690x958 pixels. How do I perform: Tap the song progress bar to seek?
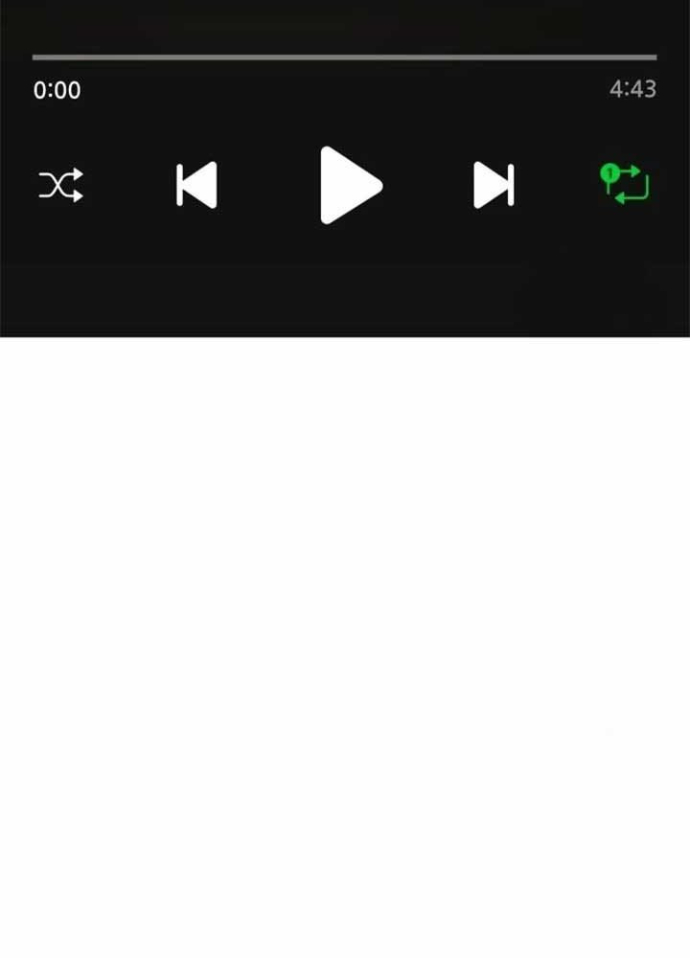click(x=344, y=58)
